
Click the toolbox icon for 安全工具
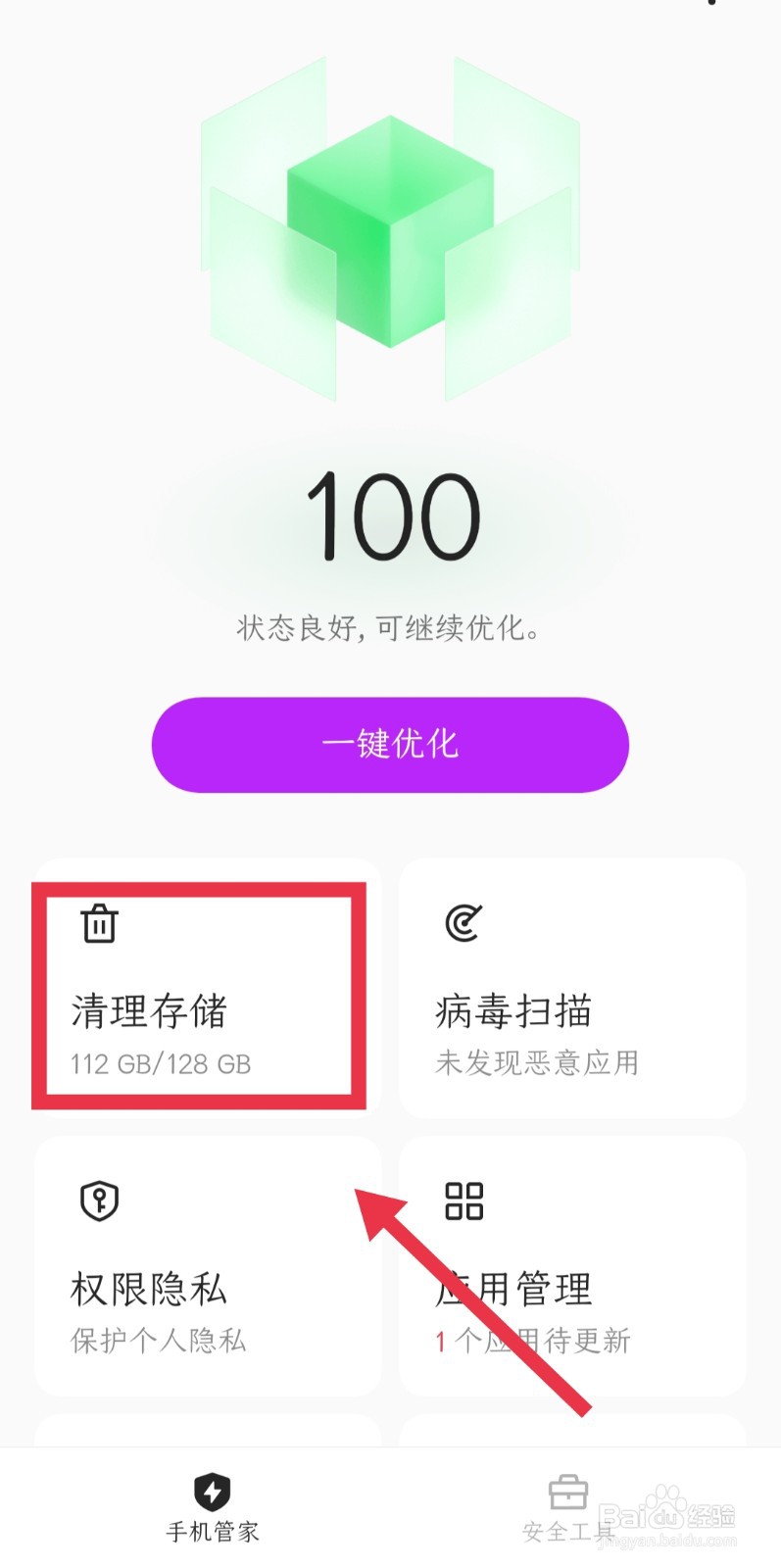tap(566, 1492)
